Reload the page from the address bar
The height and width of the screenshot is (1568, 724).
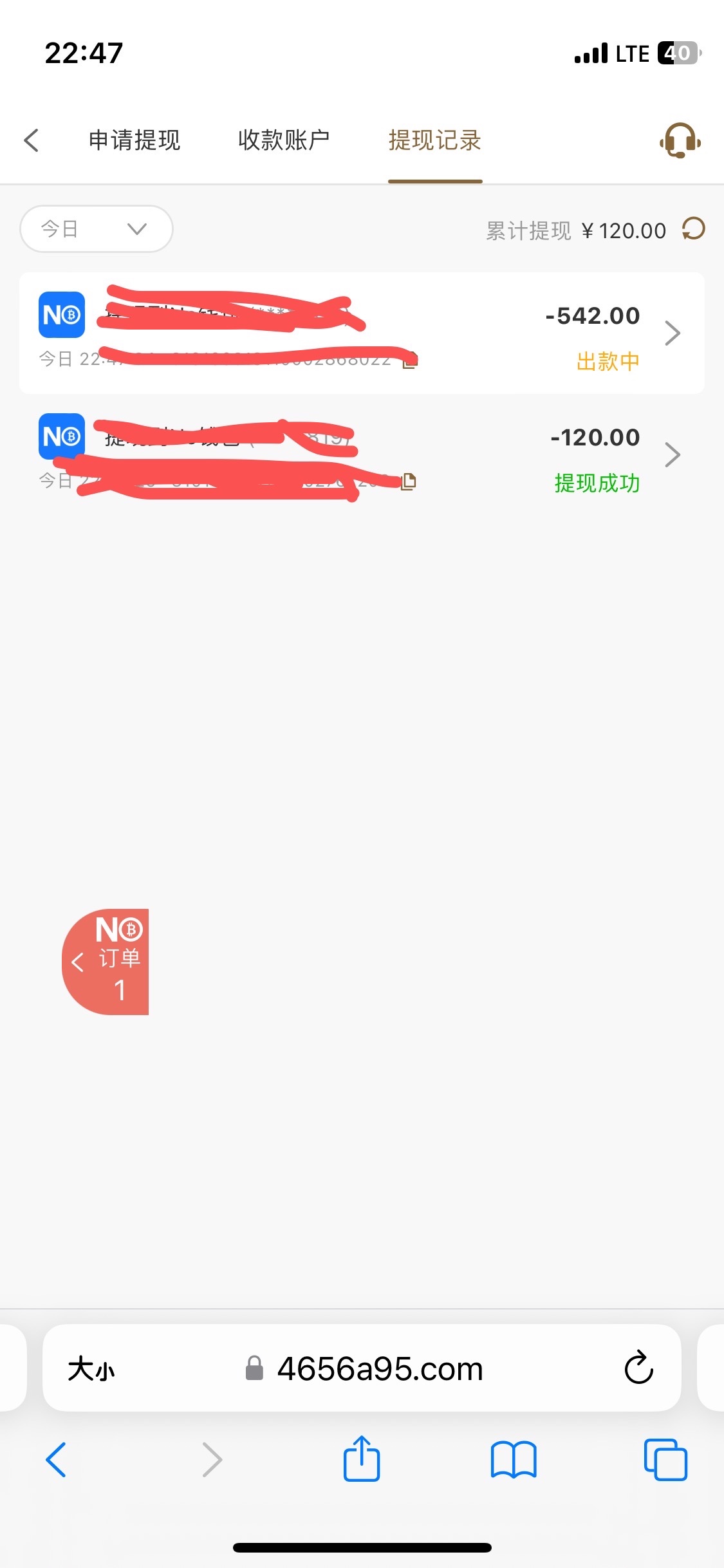(x=638, y=1368)
